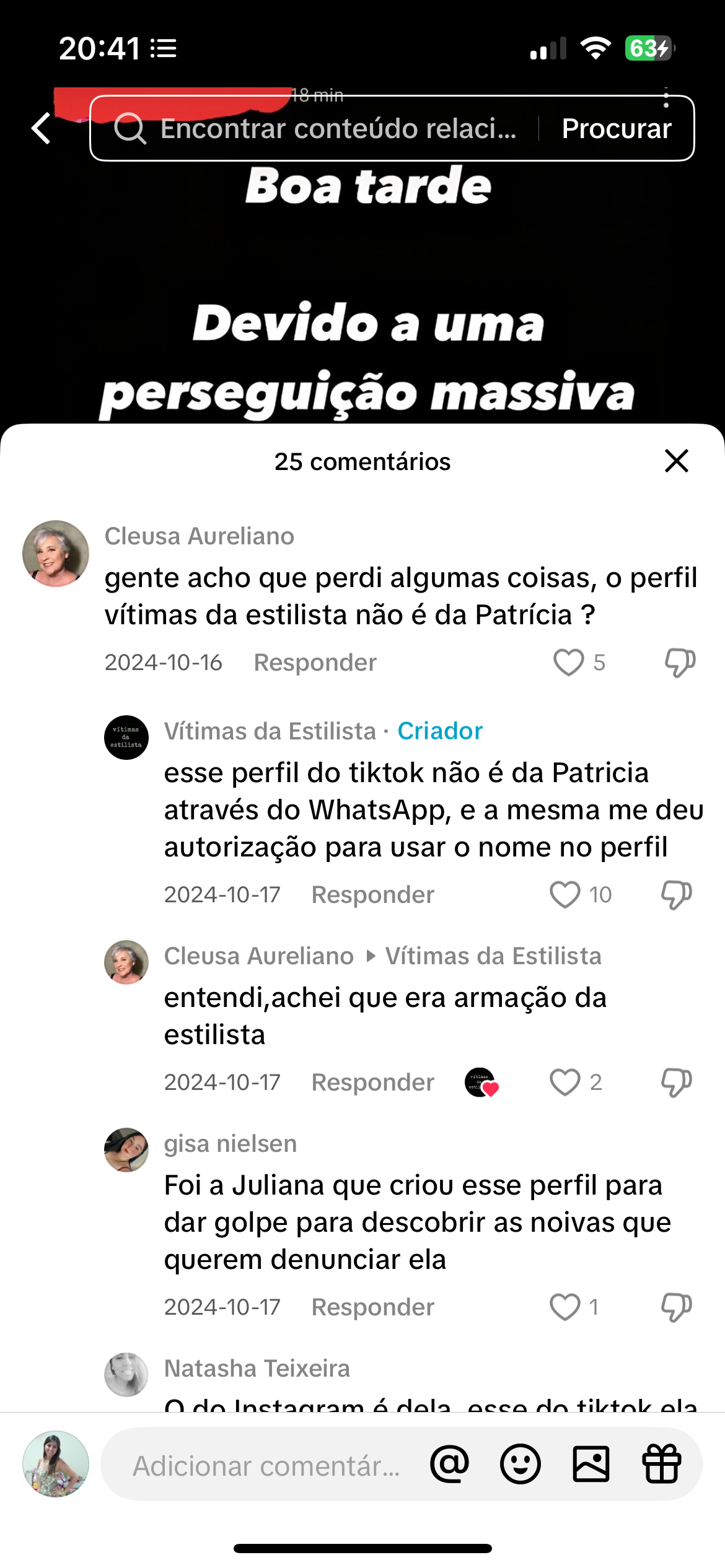725x1568 pixels.
Task: Close the comments panel
Action: point(676,461)
